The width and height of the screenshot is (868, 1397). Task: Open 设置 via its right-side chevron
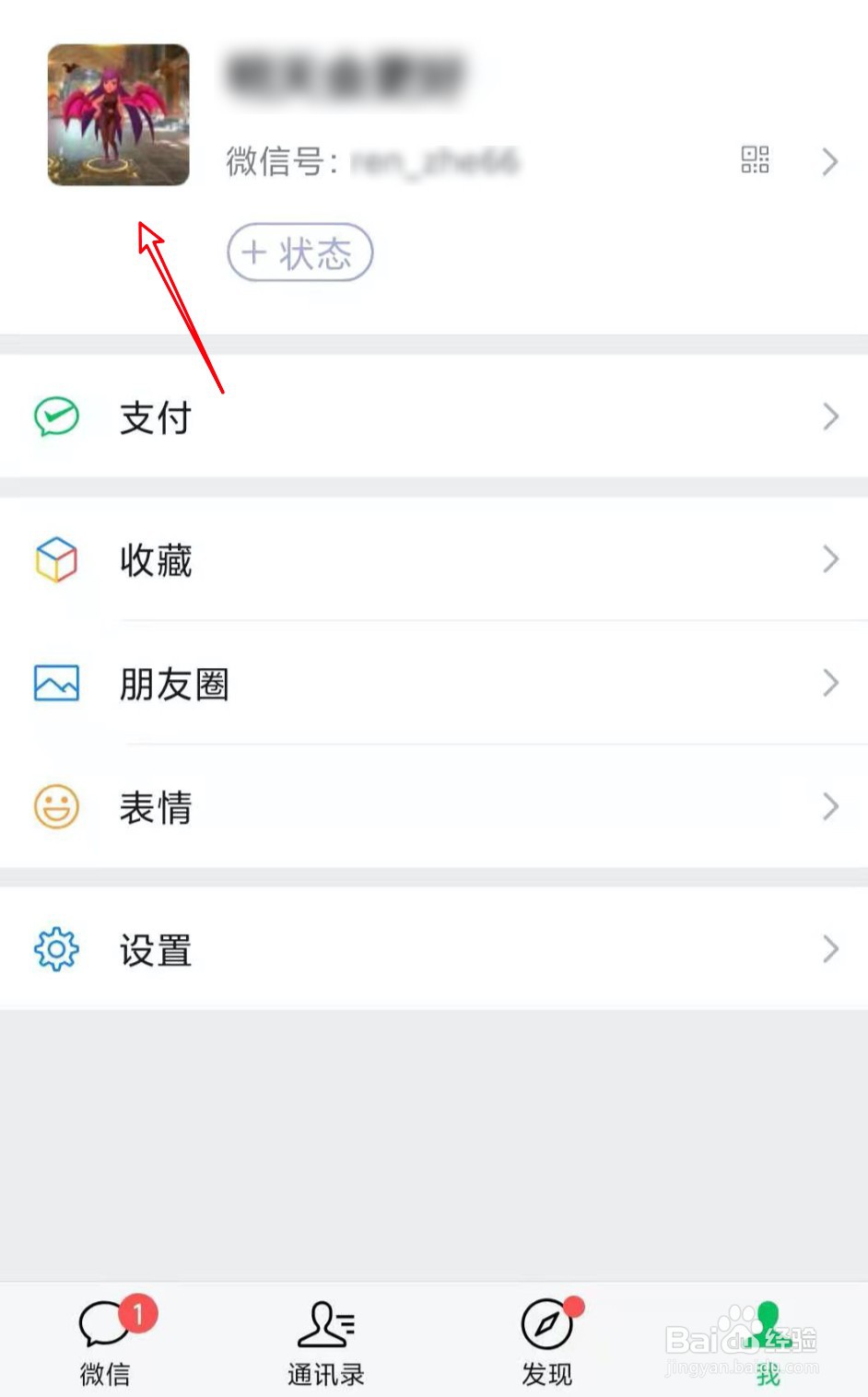828,948
